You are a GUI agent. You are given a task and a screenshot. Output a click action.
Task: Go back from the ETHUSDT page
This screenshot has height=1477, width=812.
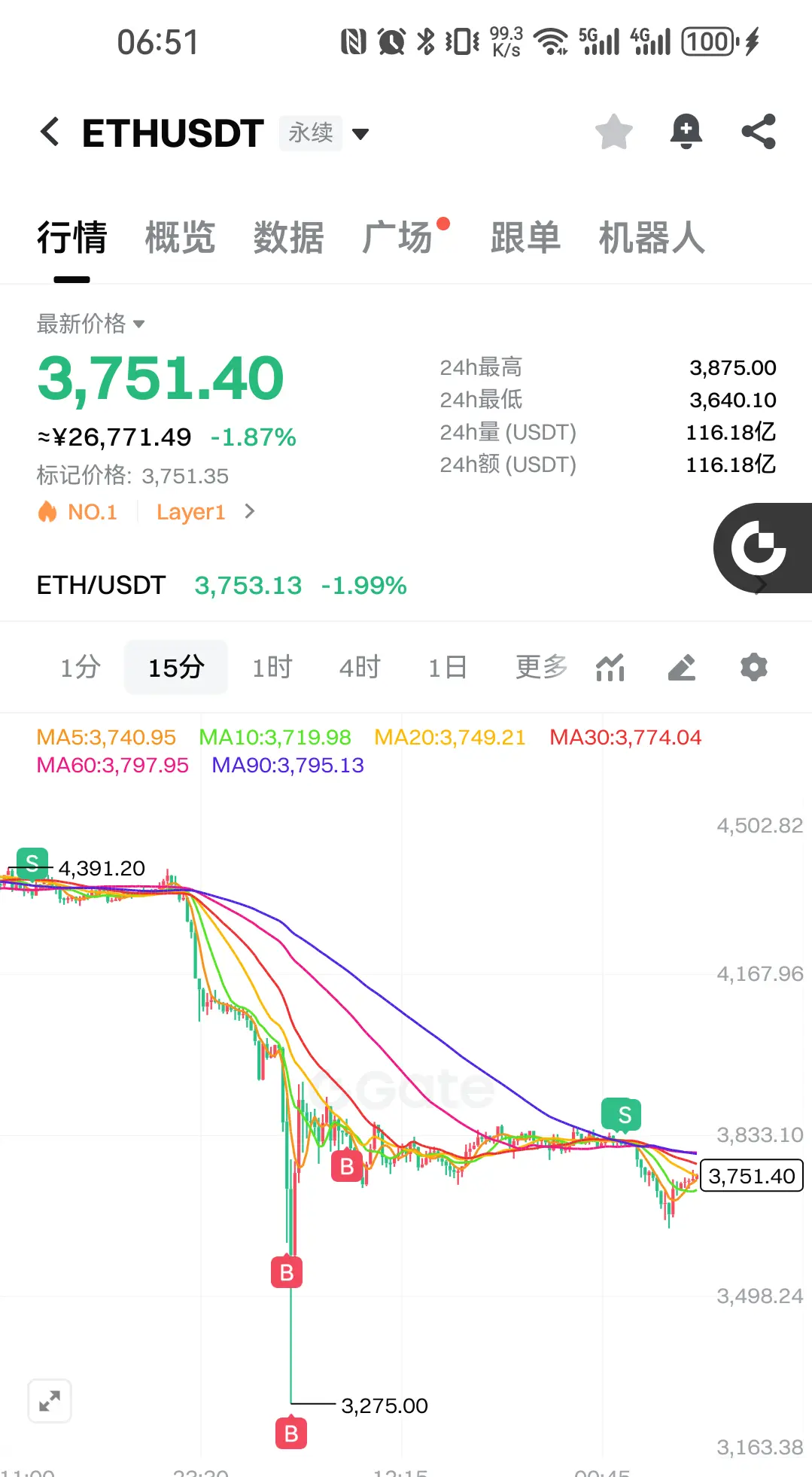tap(50, 132)
